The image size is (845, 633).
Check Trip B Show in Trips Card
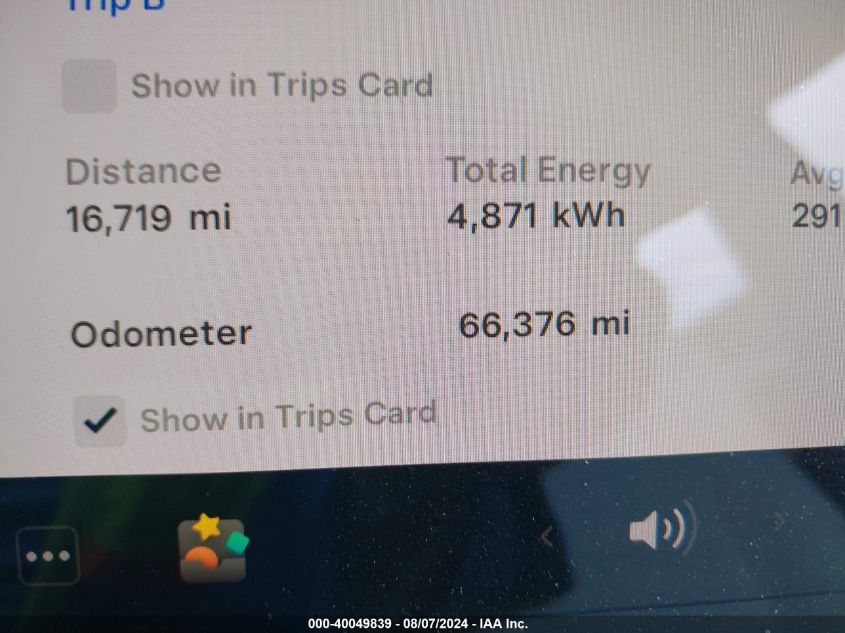click(x=89, y=86)
